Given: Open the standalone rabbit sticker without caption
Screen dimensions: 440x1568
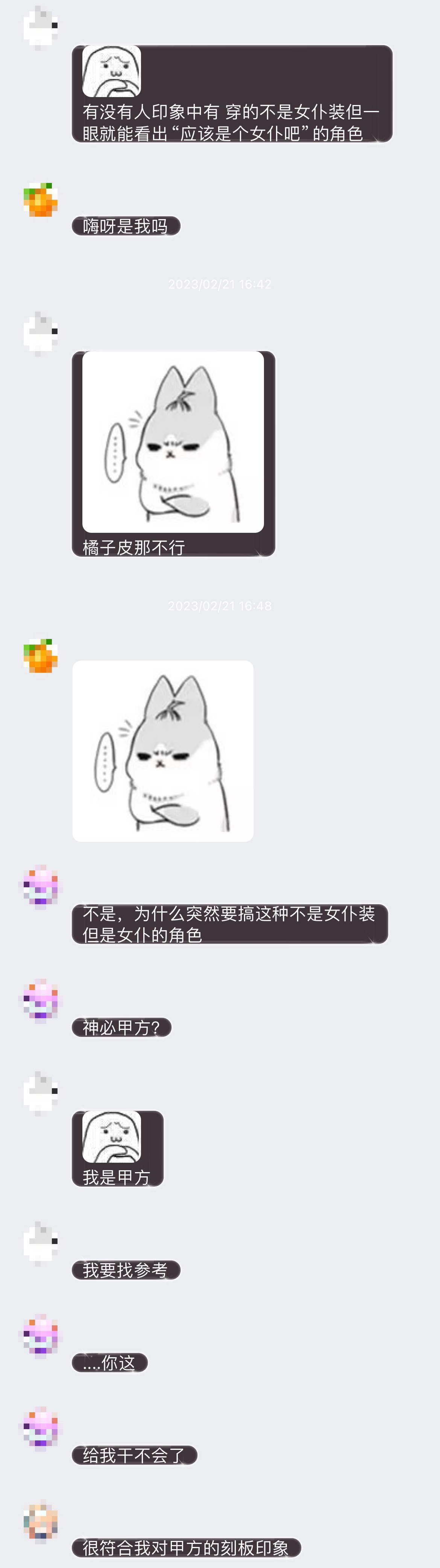Looking at the screenshot, I should pyautogui.click(x=162, y=751).
